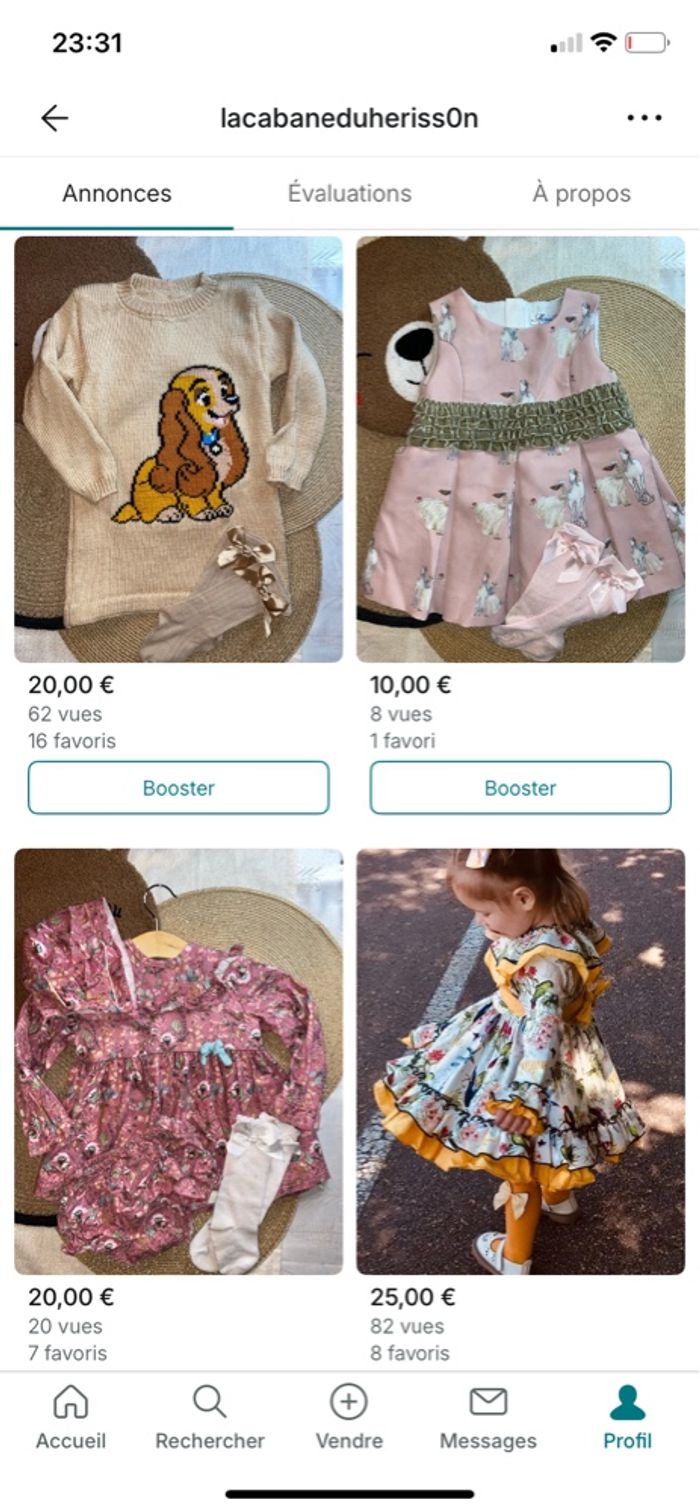Switch to the Évaluations tab

tap(349, 193)
